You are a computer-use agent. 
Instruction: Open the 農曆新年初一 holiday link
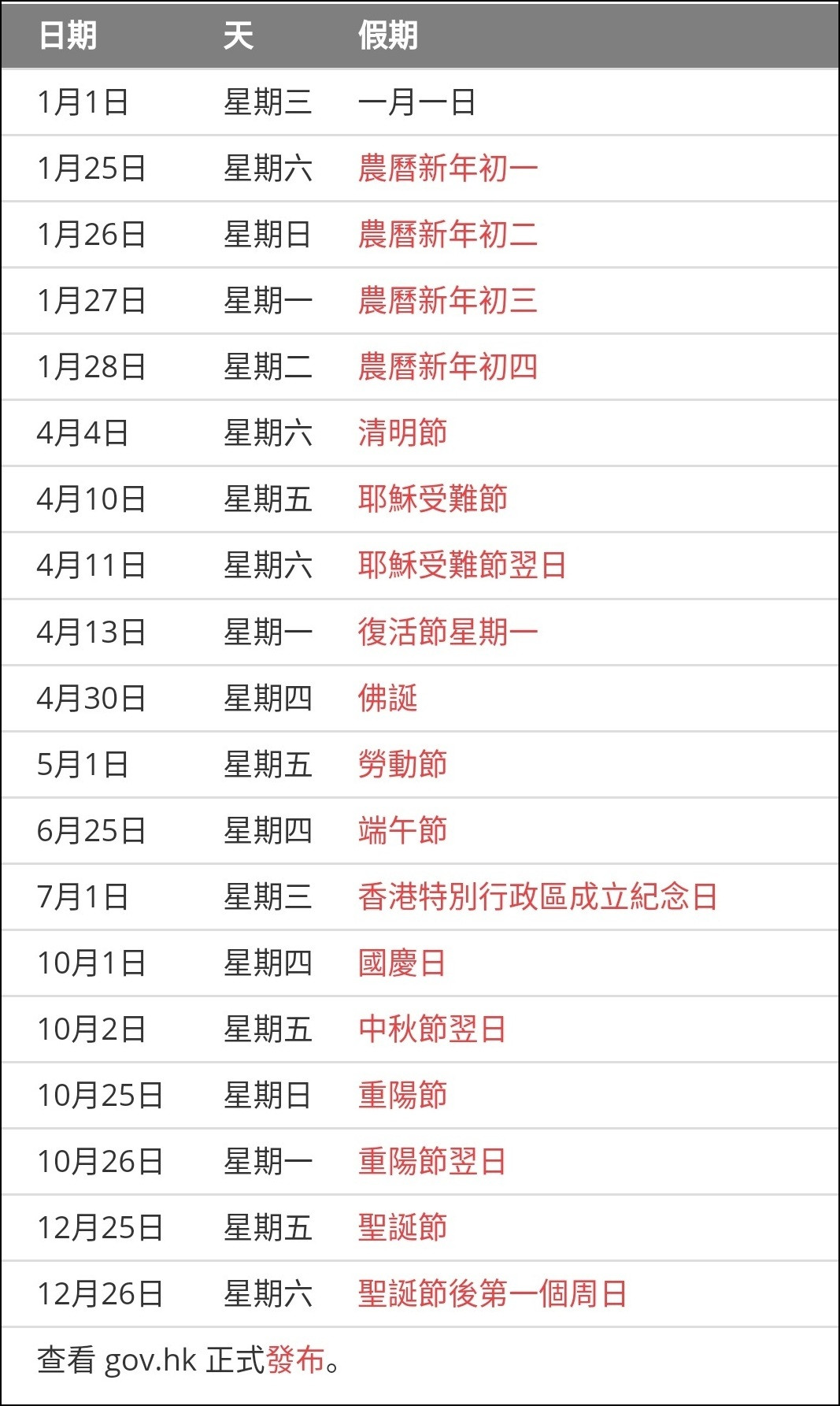[447, 169]
